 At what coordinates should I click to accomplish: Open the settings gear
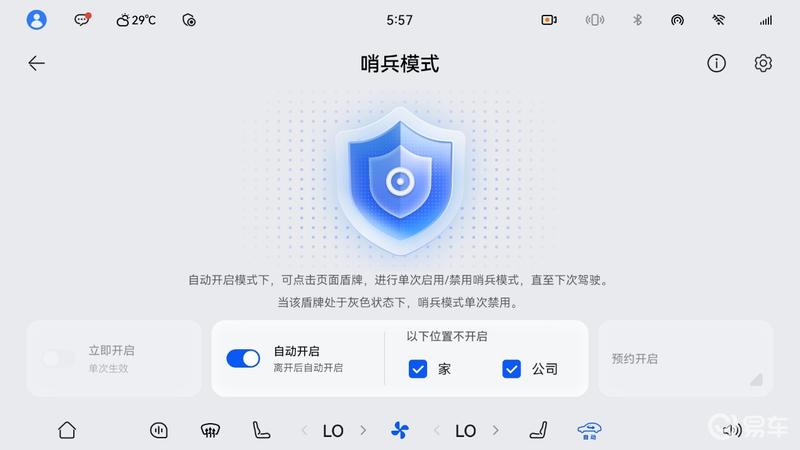click(x=763, y=63)
